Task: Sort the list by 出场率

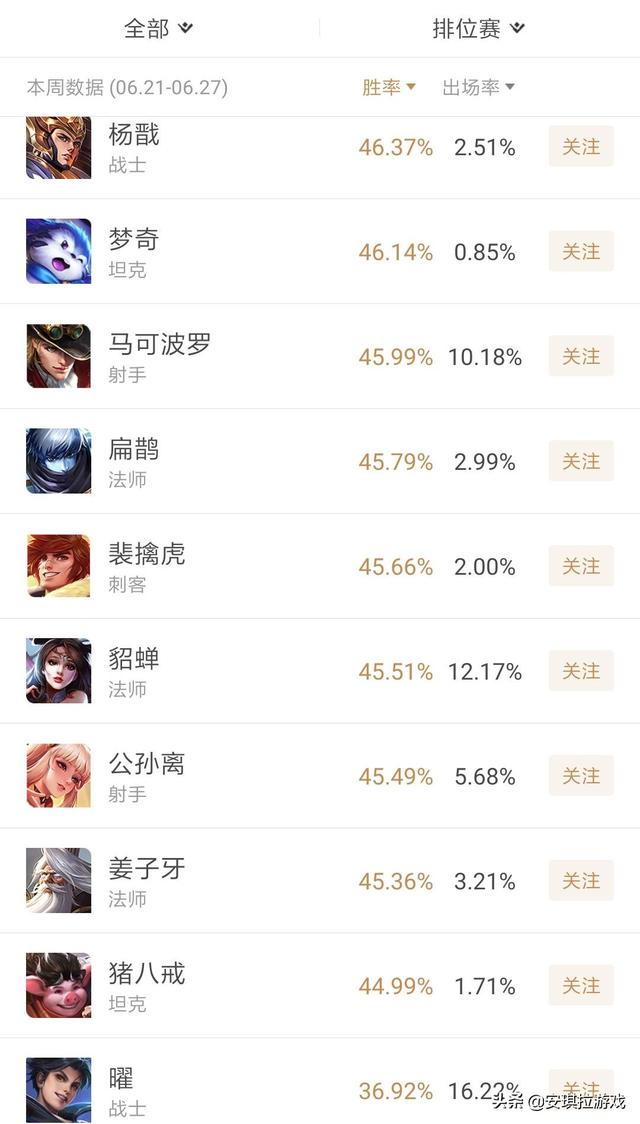Action: [478, 88]
